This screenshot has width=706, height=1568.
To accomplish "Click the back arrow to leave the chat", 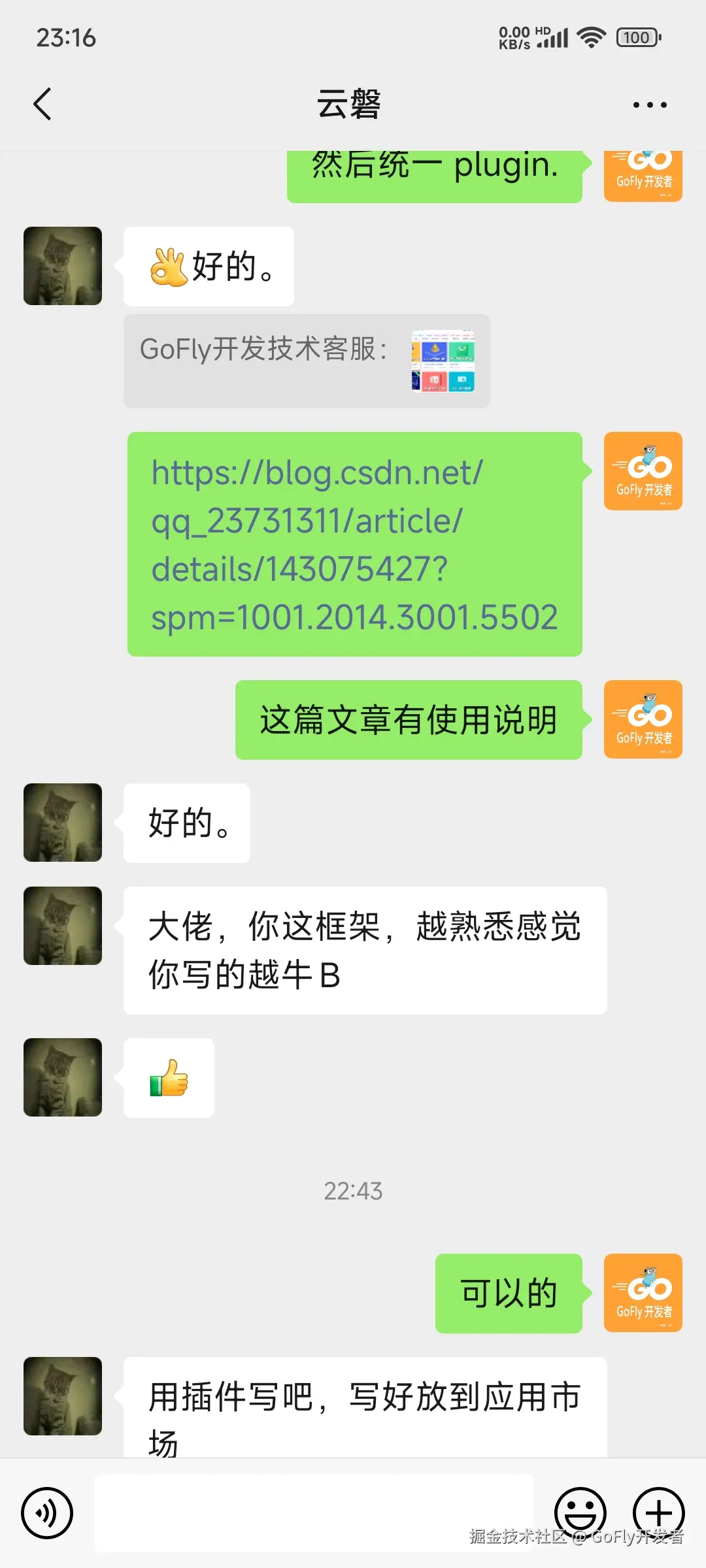I will [42, 103].
